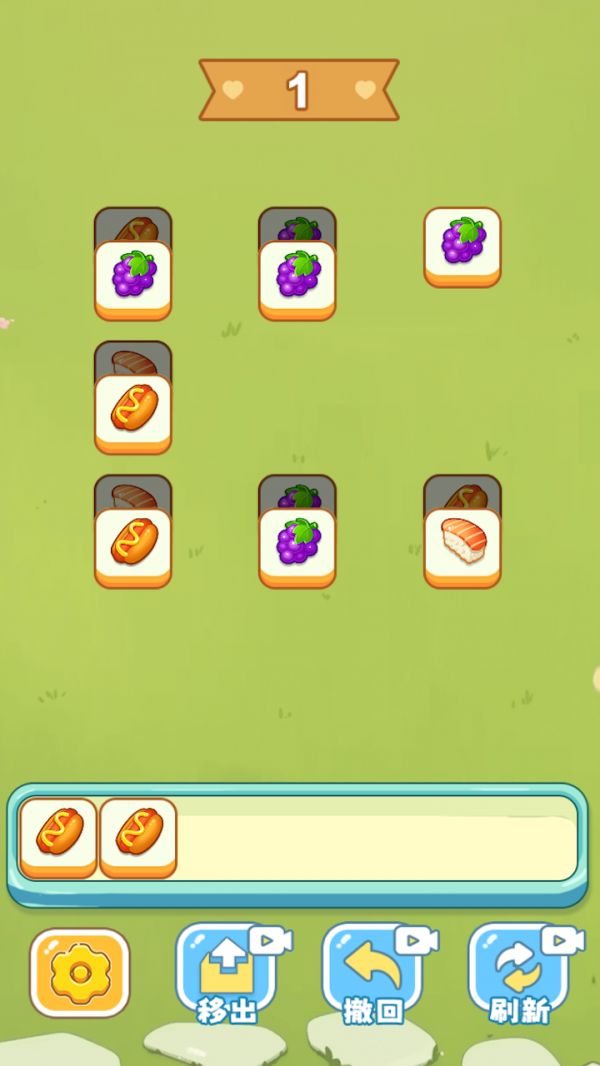Undo the last move with 撤回

click(x=372, y=972)
